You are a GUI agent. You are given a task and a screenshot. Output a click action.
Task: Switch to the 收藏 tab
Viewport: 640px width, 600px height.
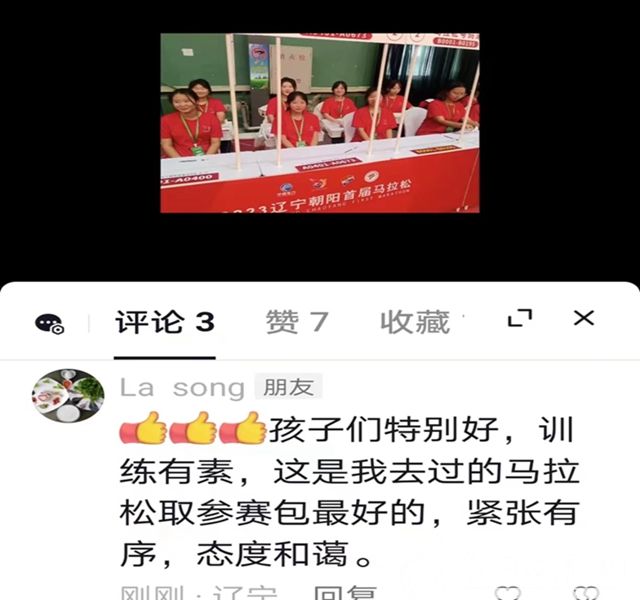(414, 322)
